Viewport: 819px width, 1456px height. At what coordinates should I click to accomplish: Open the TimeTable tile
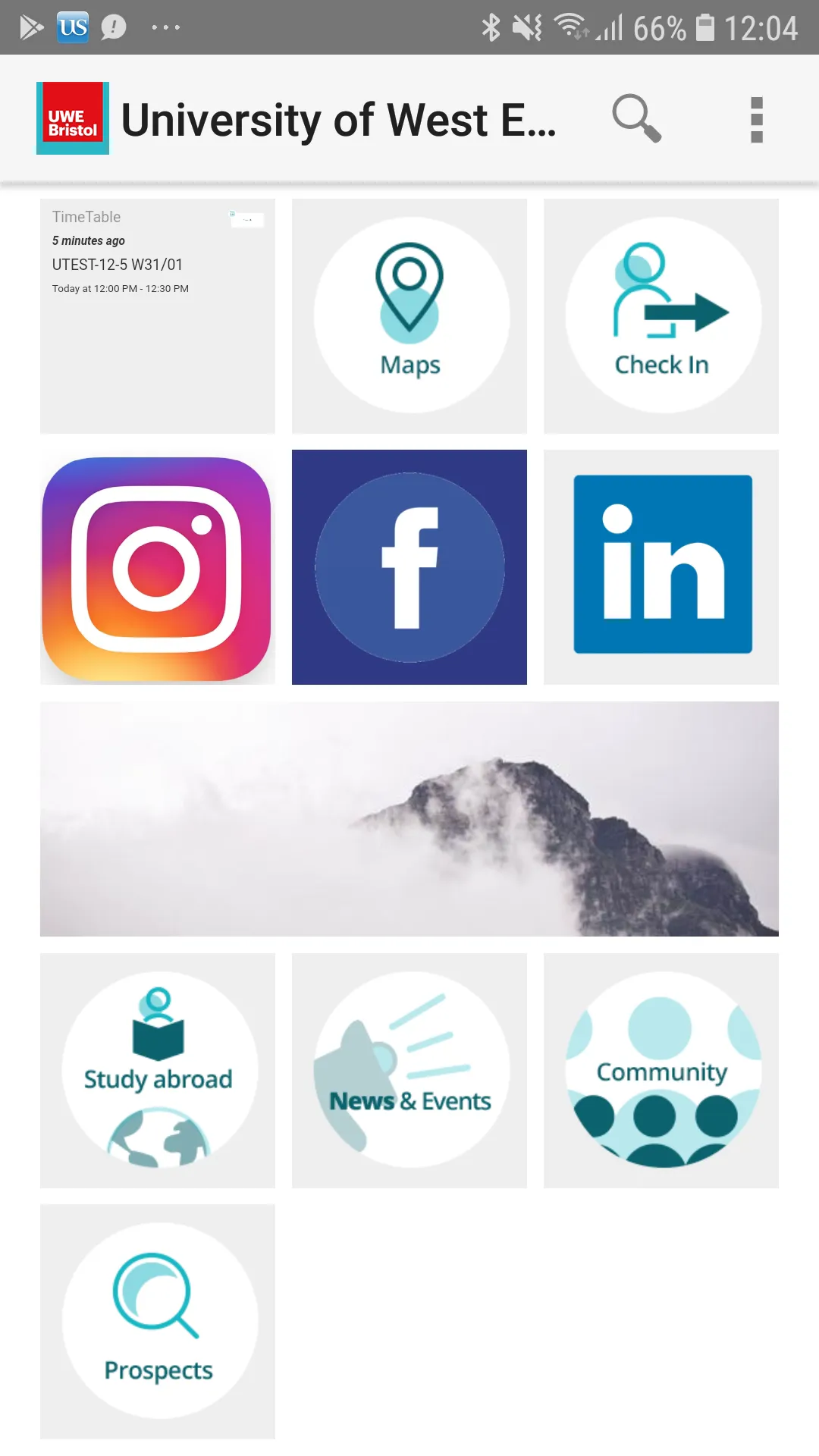pos(158,315)
